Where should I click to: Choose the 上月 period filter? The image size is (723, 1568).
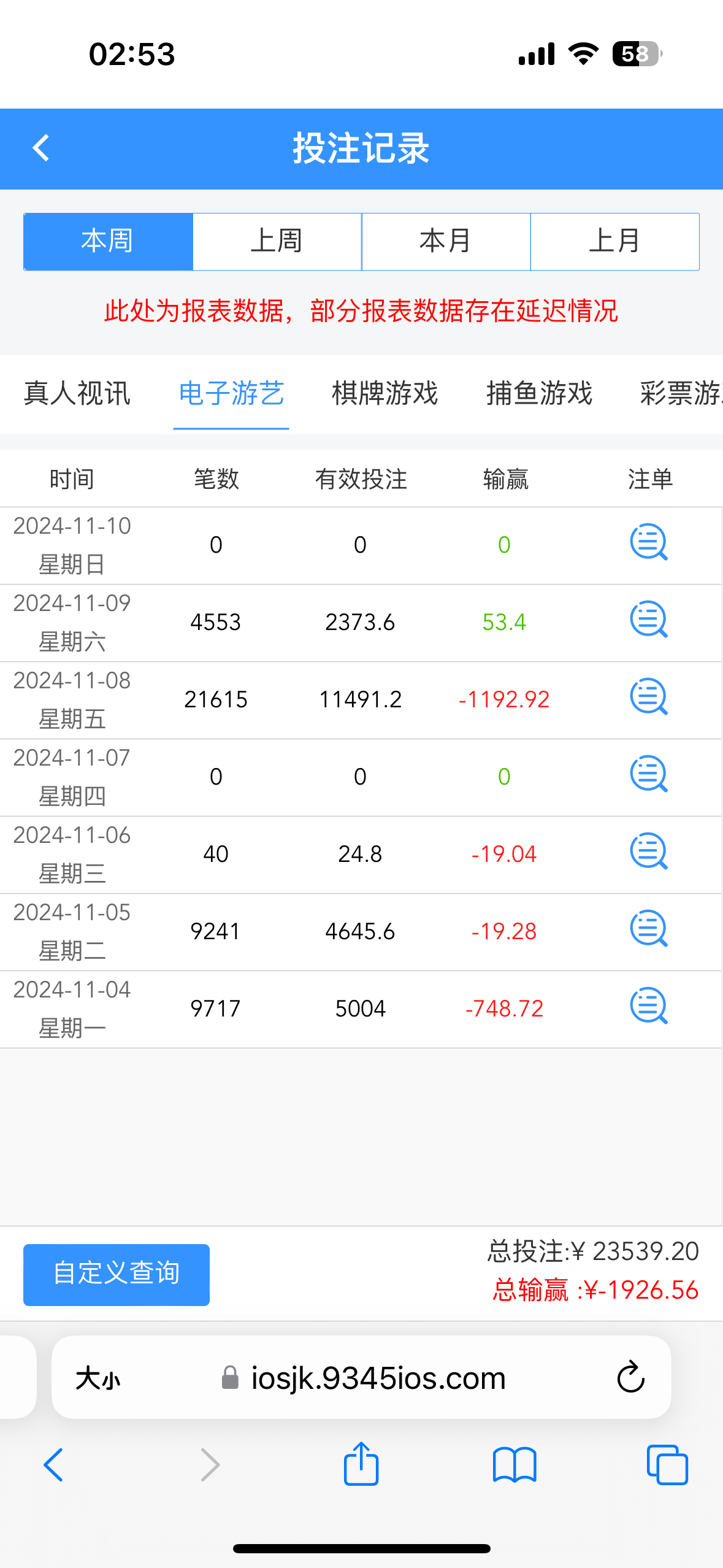(x=614, y=241)
